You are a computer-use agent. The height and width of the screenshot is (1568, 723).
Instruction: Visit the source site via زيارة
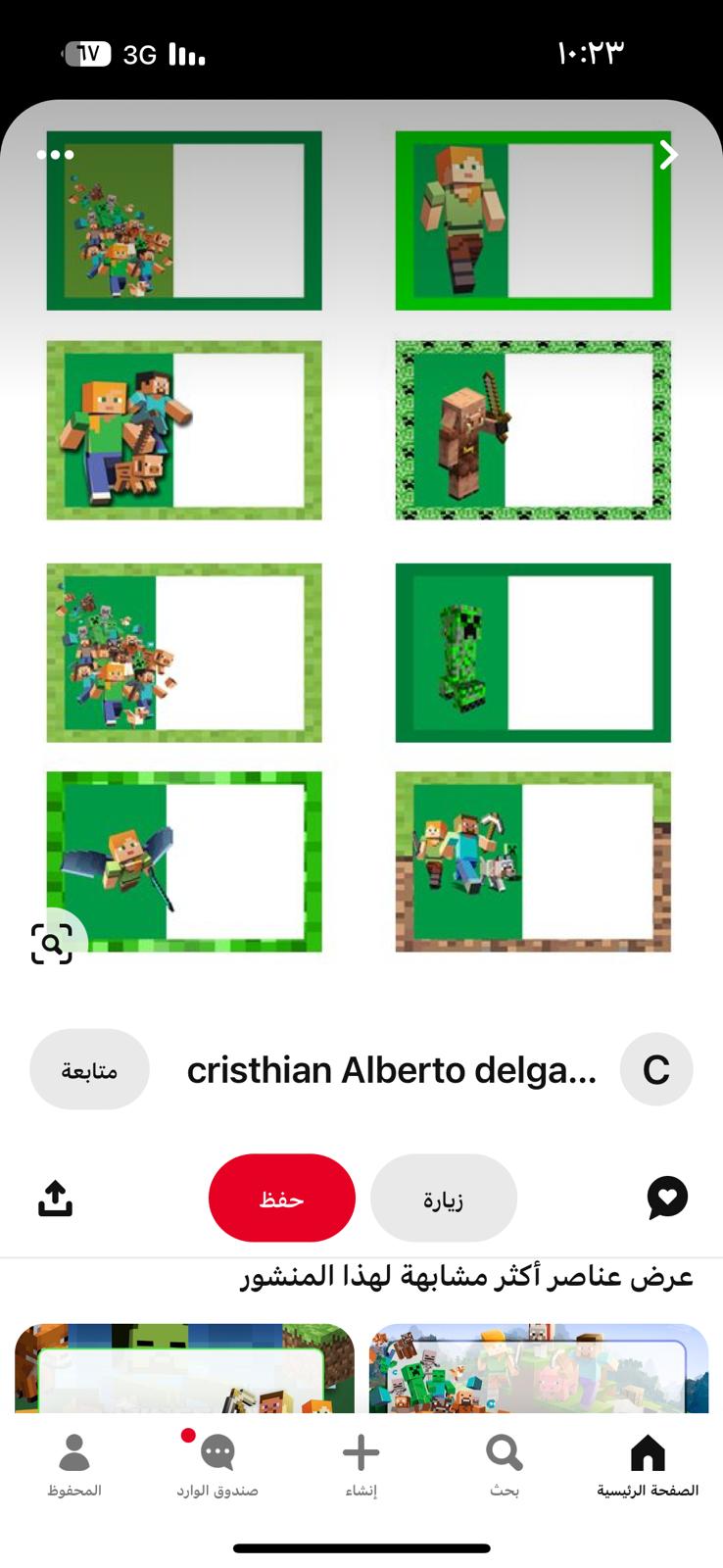[x=444, y=1198]
